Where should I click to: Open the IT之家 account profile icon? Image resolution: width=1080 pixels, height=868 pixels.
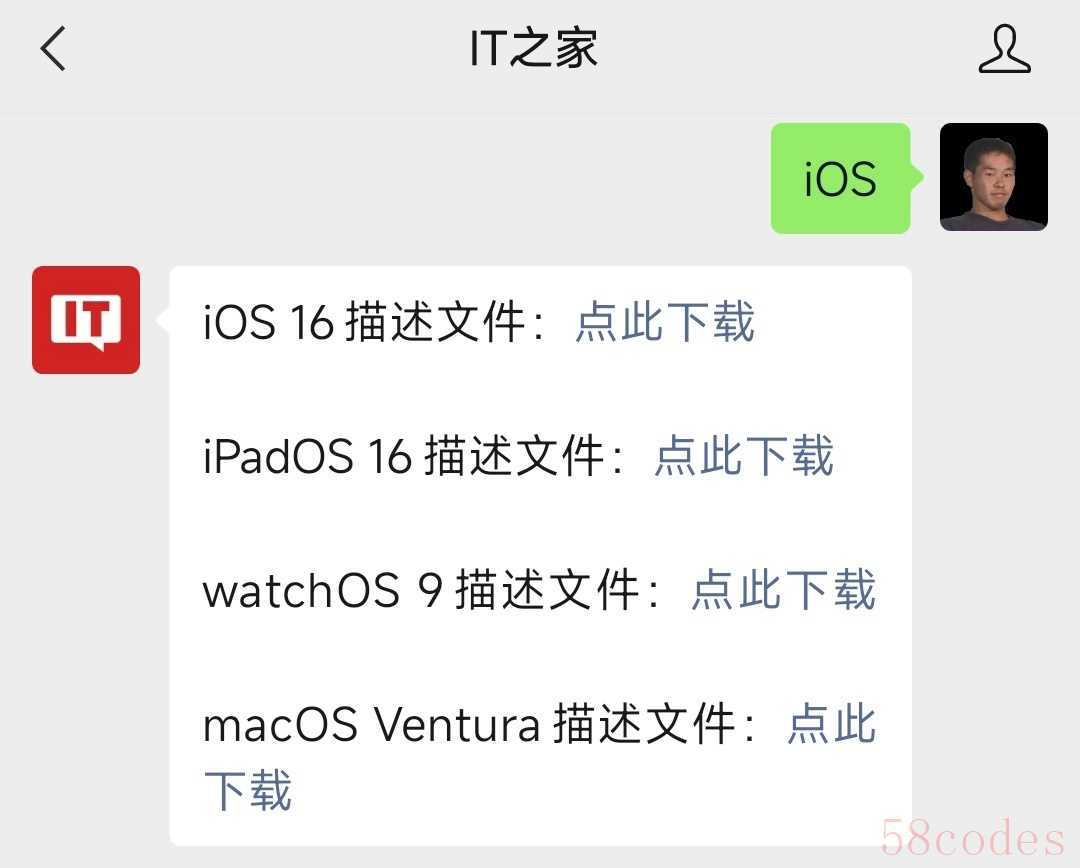click(1004, 50)
